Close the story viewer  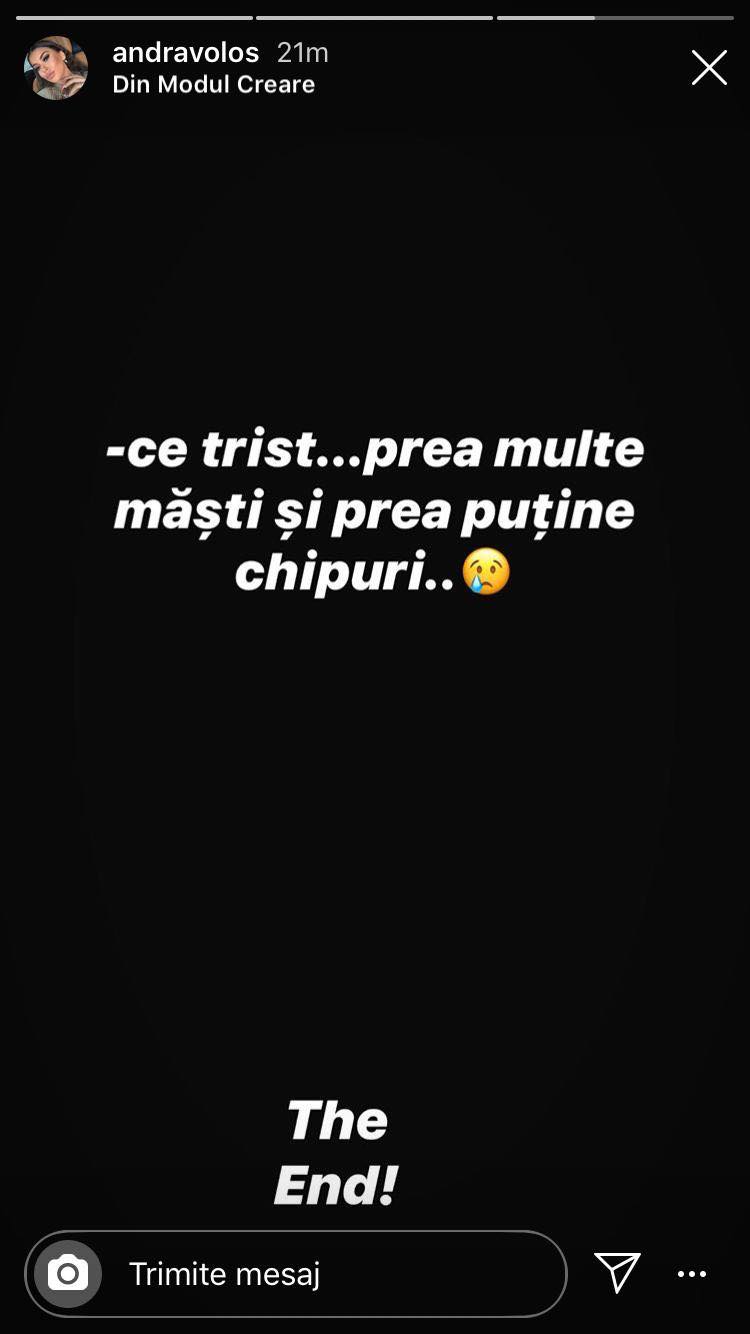tap(709, 68)
